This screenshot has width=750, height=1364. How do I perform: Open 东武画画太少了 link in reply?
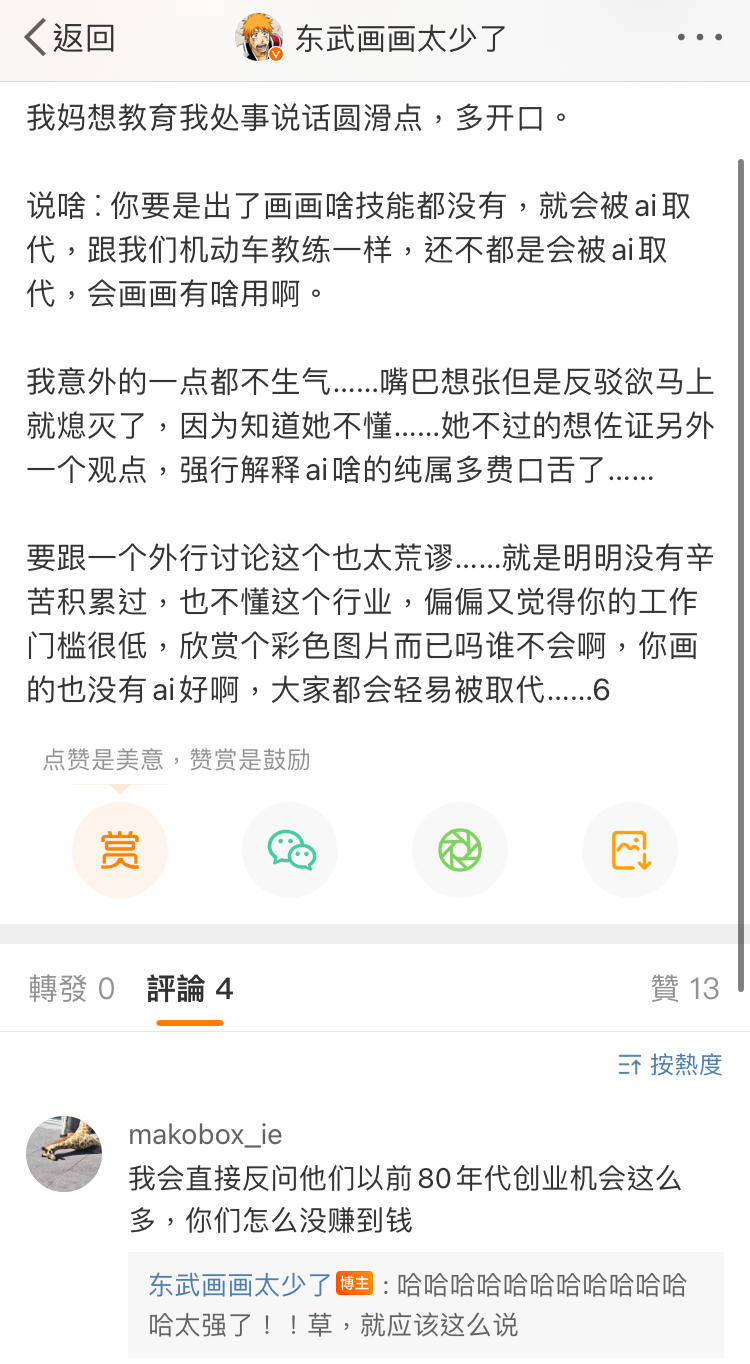click(x=240, y=1284)
